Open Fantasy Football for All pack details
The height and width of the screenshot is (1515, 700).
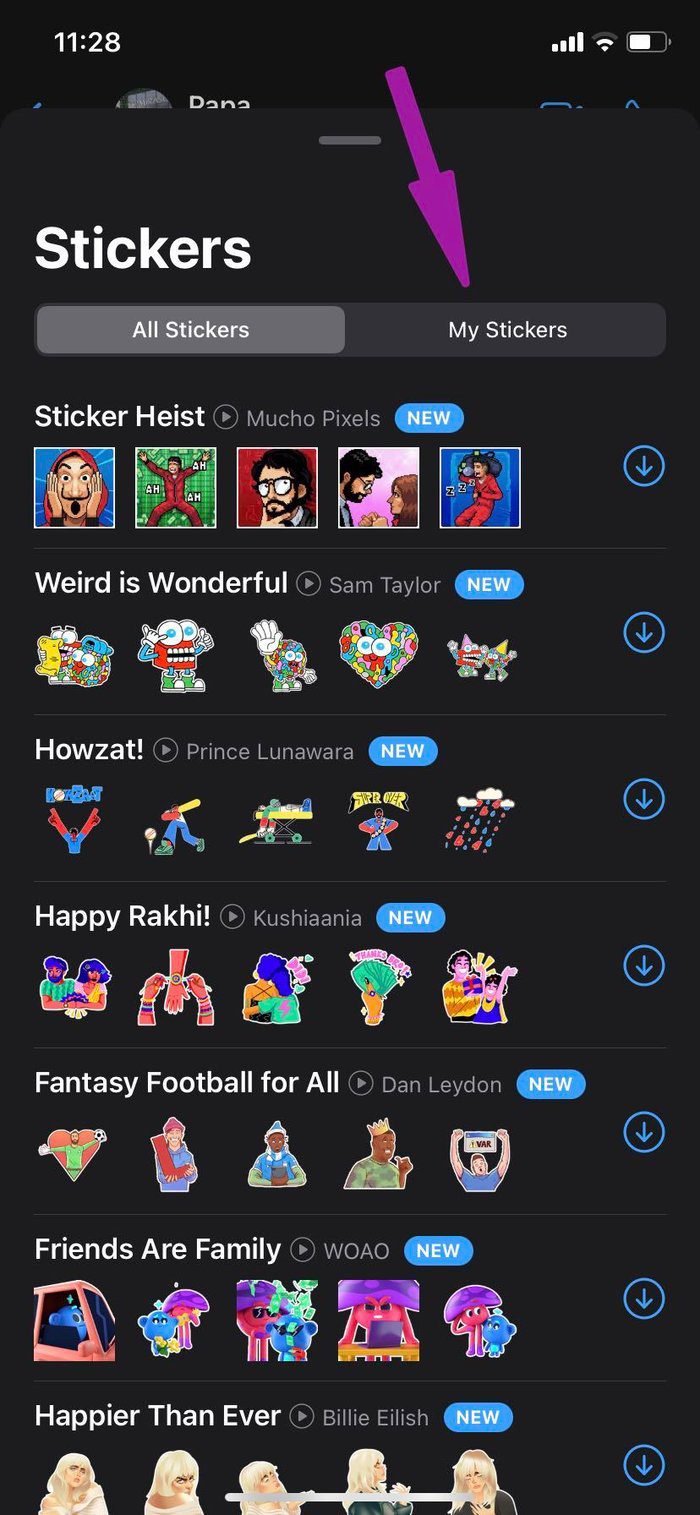pyautogui.click(x=187, y=1083)
